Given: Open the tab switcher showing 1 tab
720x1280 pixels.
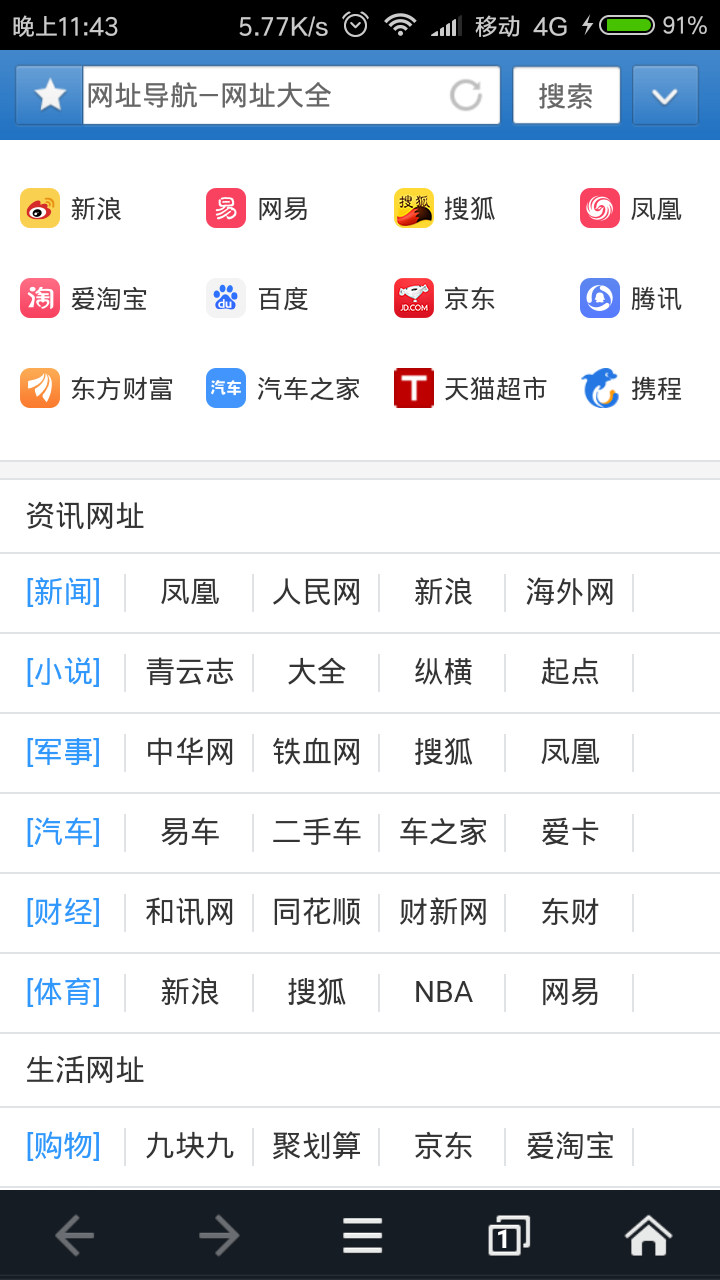Looking at the screenshot, I should (x=506, y=1234).
